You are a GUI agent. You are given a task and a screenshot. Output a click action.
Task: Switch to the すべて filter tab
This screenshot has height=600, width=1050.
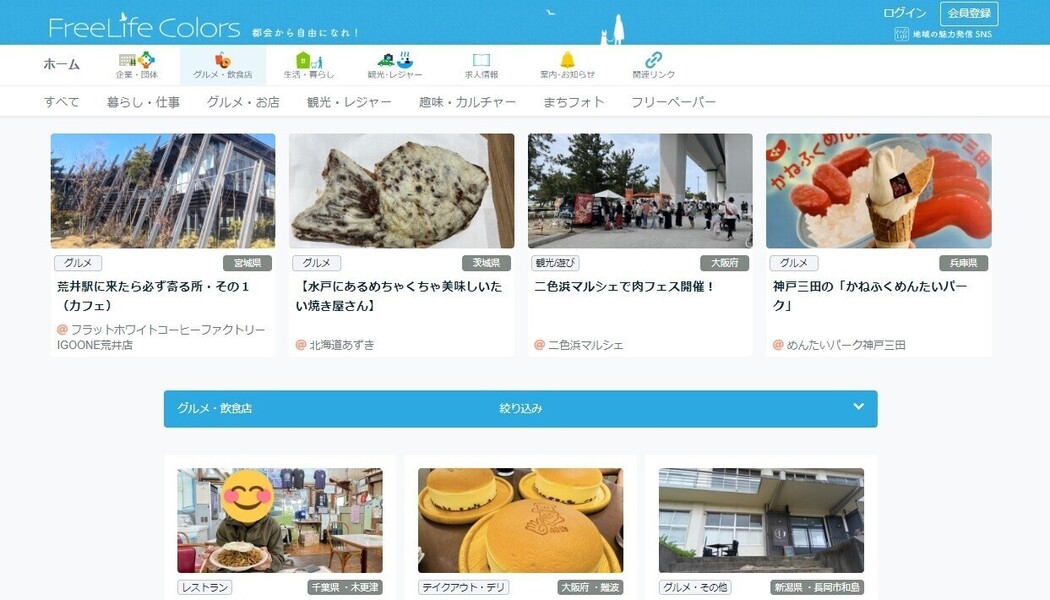click(61, 102)
